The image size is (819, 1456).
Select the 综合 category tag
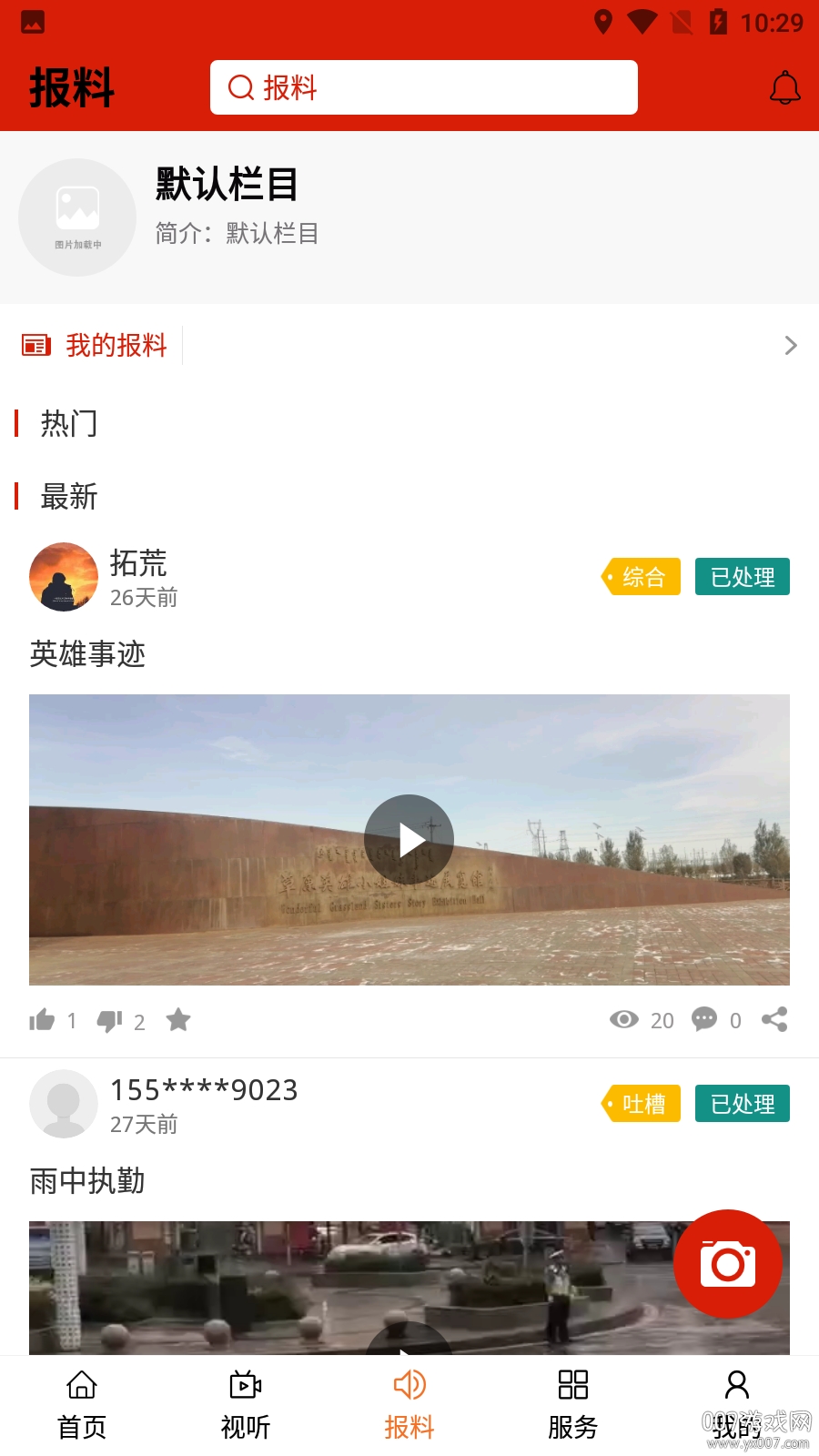tap(642, 577)
